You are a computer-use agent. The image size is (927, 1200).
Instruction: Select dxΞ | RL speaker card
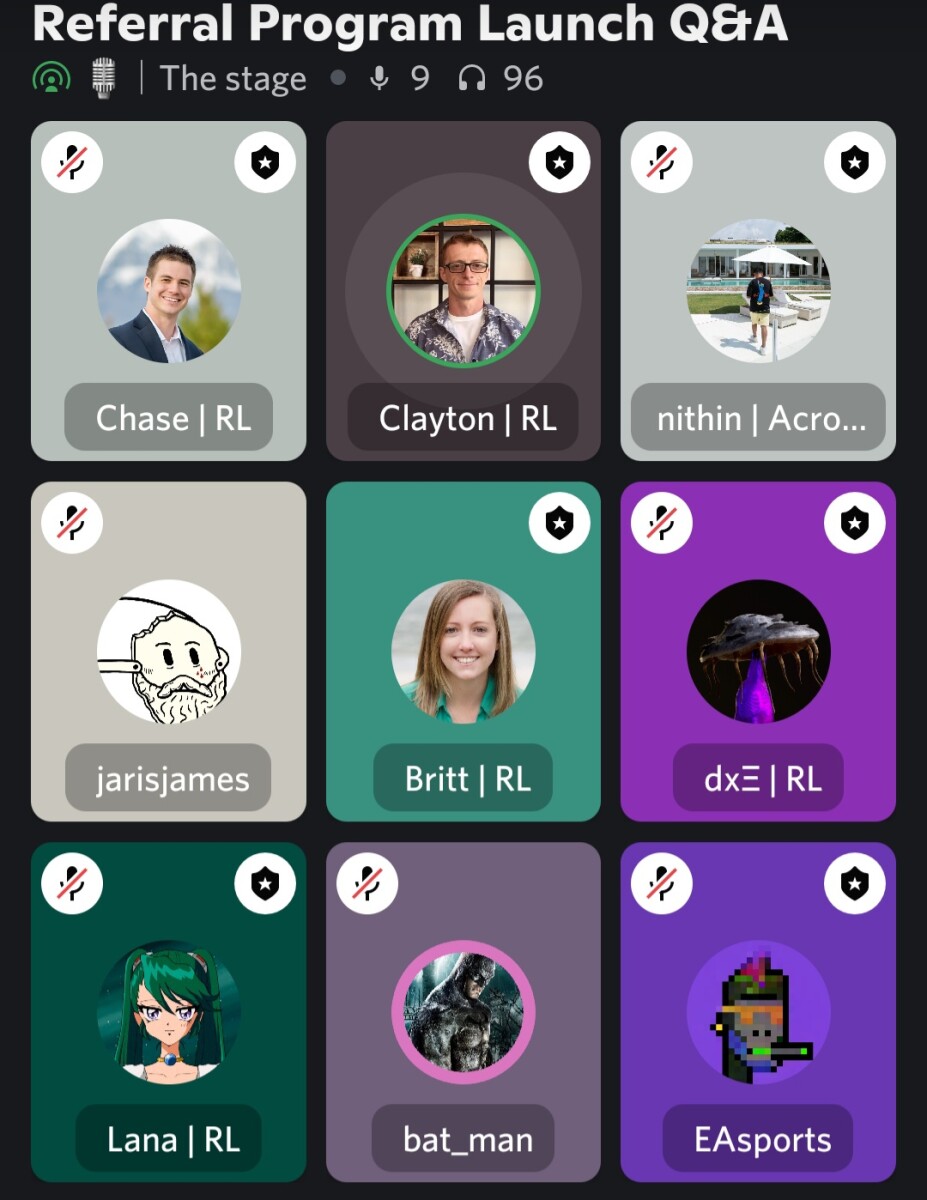[758, 652]
